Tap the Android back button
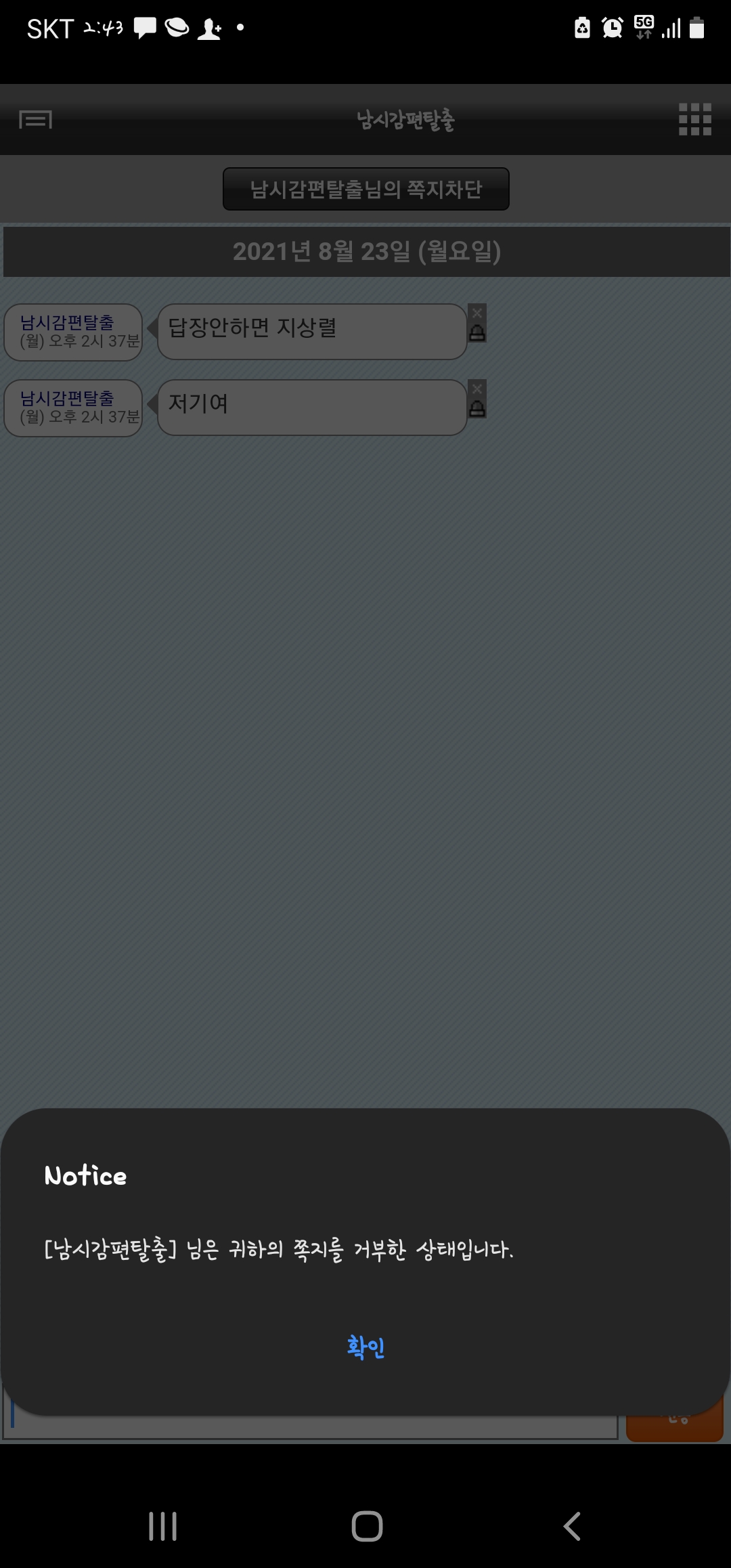Image resolution: width=731 pixels, height=1568 pixels. click(x=572, y=1526)
